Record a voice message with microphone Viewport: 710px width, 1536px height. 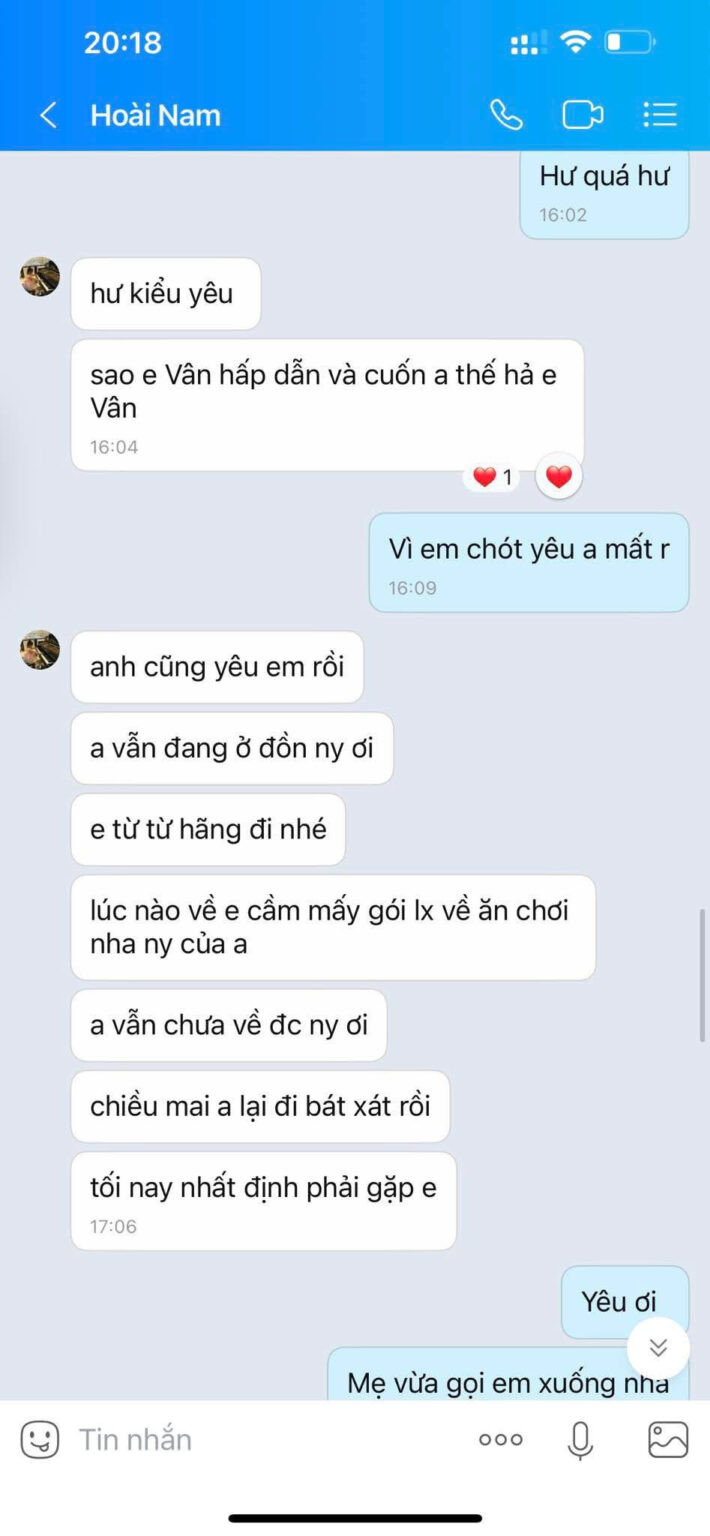(x=580, y=1440)
